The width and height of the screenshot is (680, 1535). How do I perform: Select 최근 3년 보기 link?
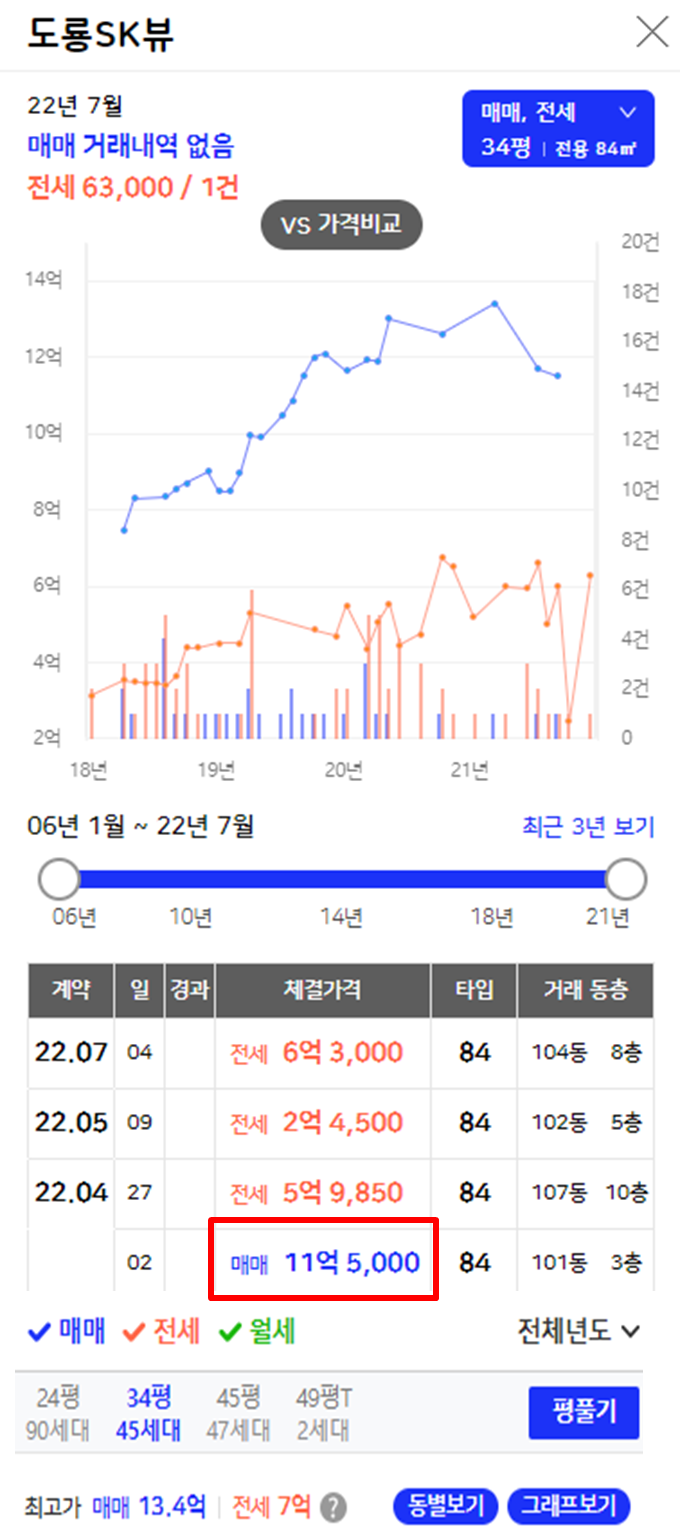[588, 827]
